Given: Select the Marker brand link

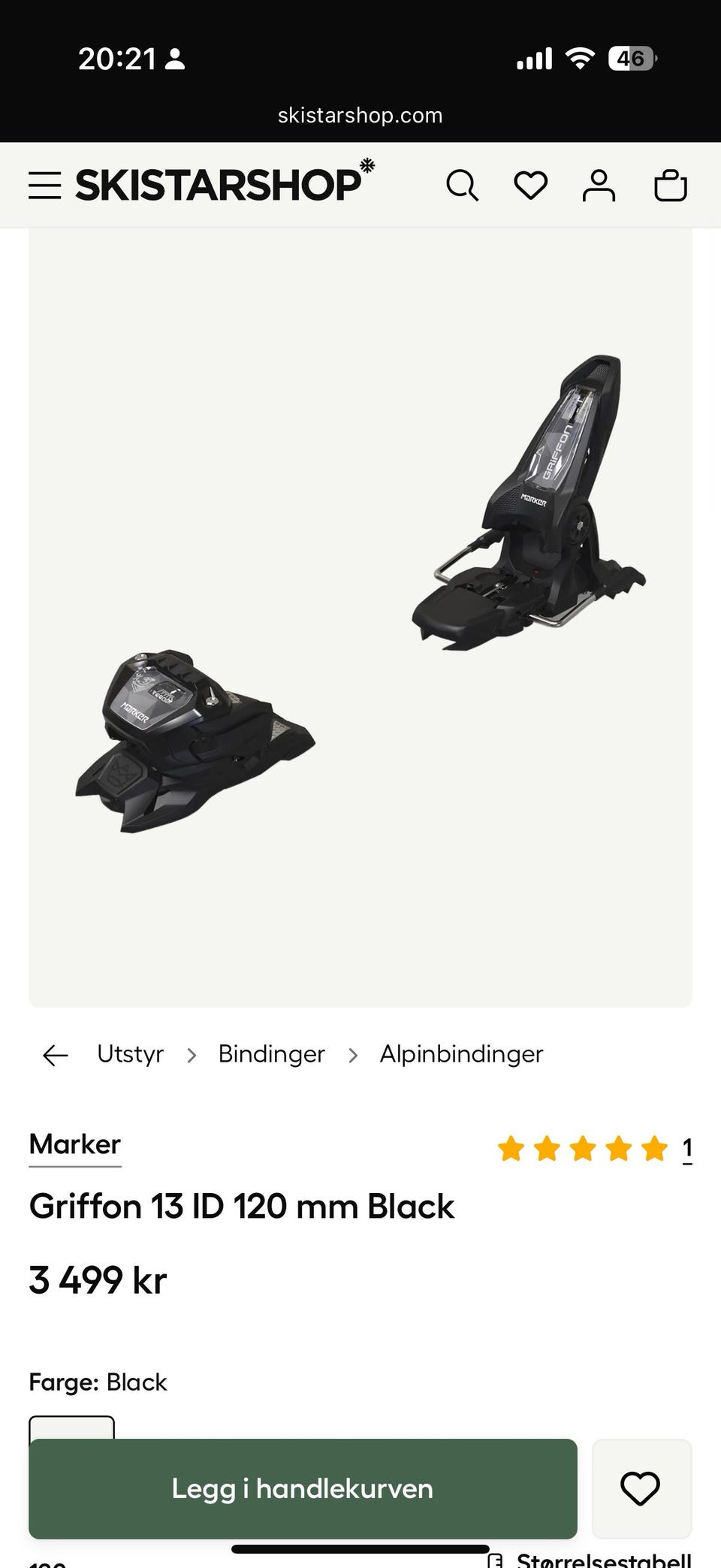Looking at the screenshot, I should pos(74,1145).
